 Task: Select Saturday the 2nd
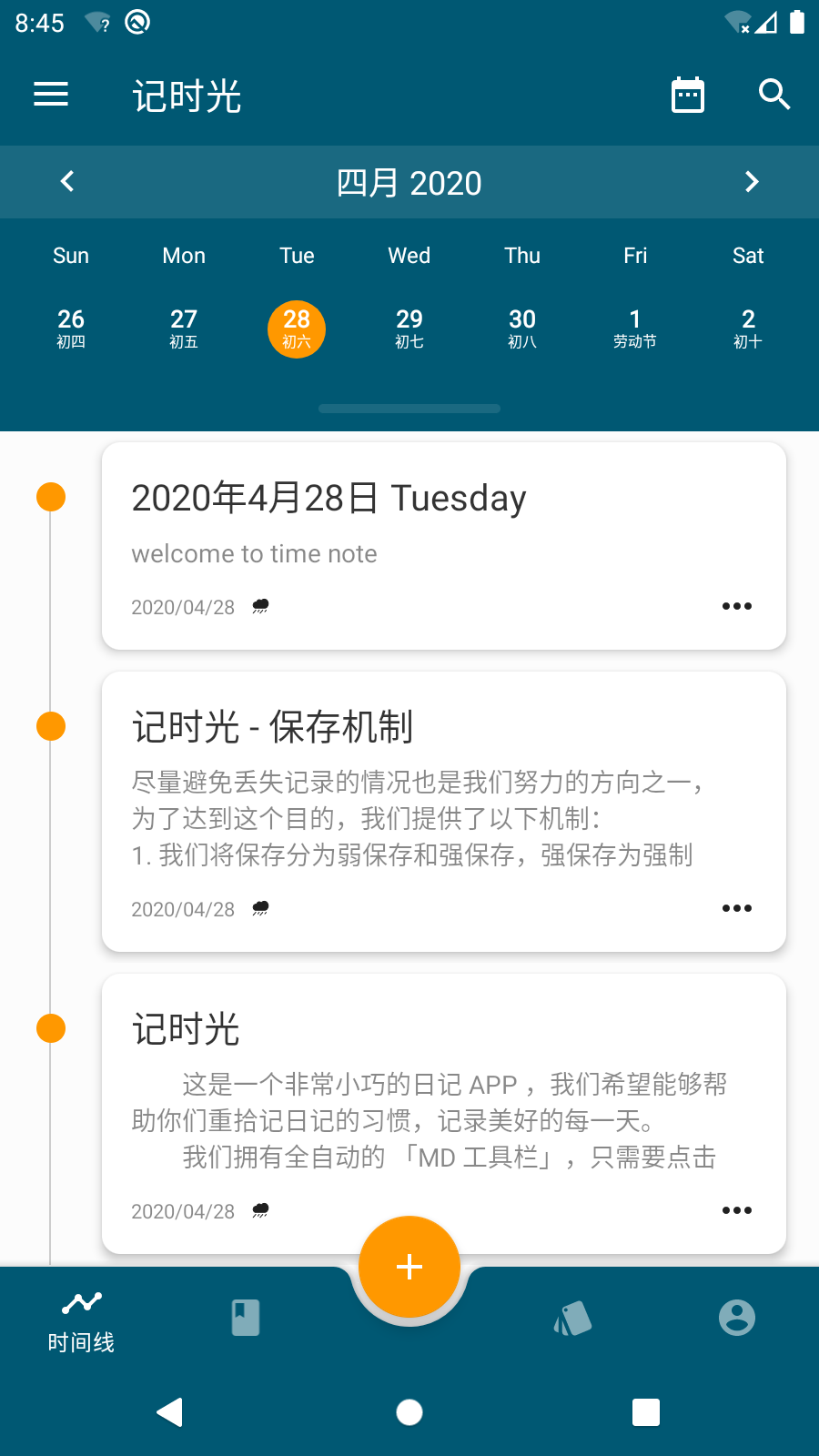tap(748, 328)
